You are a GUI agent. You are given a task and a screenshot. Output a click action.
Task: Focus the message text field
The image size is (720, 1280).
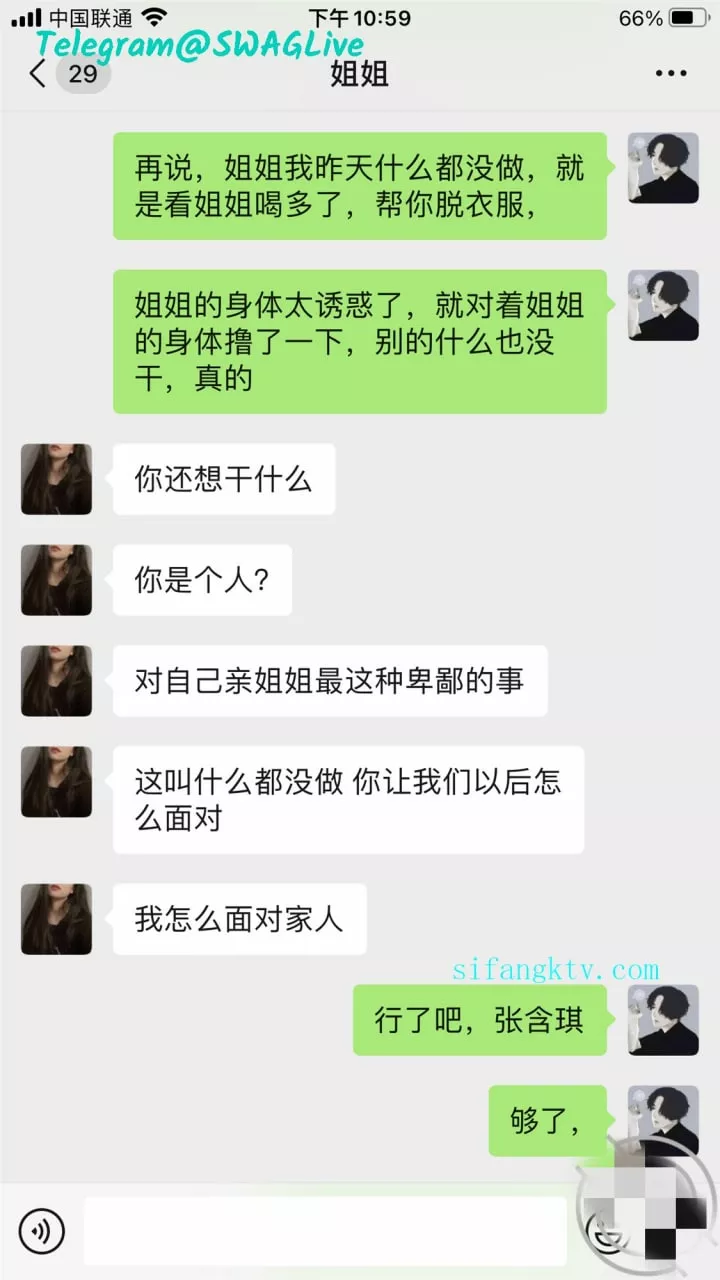pos(325,1231)
